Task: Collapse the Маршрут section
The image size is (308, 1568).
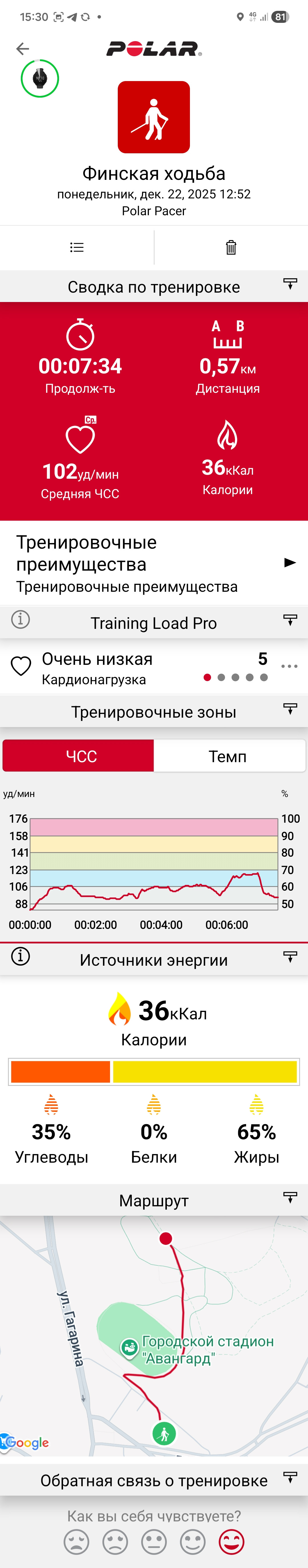Action: coord(290,1197)
